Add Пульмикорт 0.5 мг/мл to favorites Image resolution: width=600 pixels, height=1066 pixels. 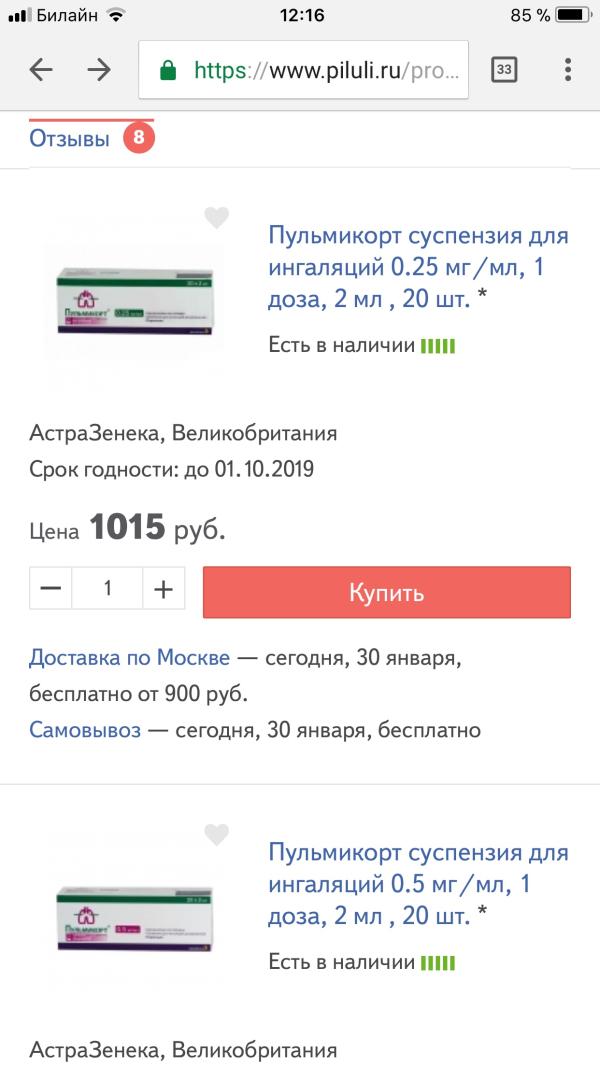216,834
